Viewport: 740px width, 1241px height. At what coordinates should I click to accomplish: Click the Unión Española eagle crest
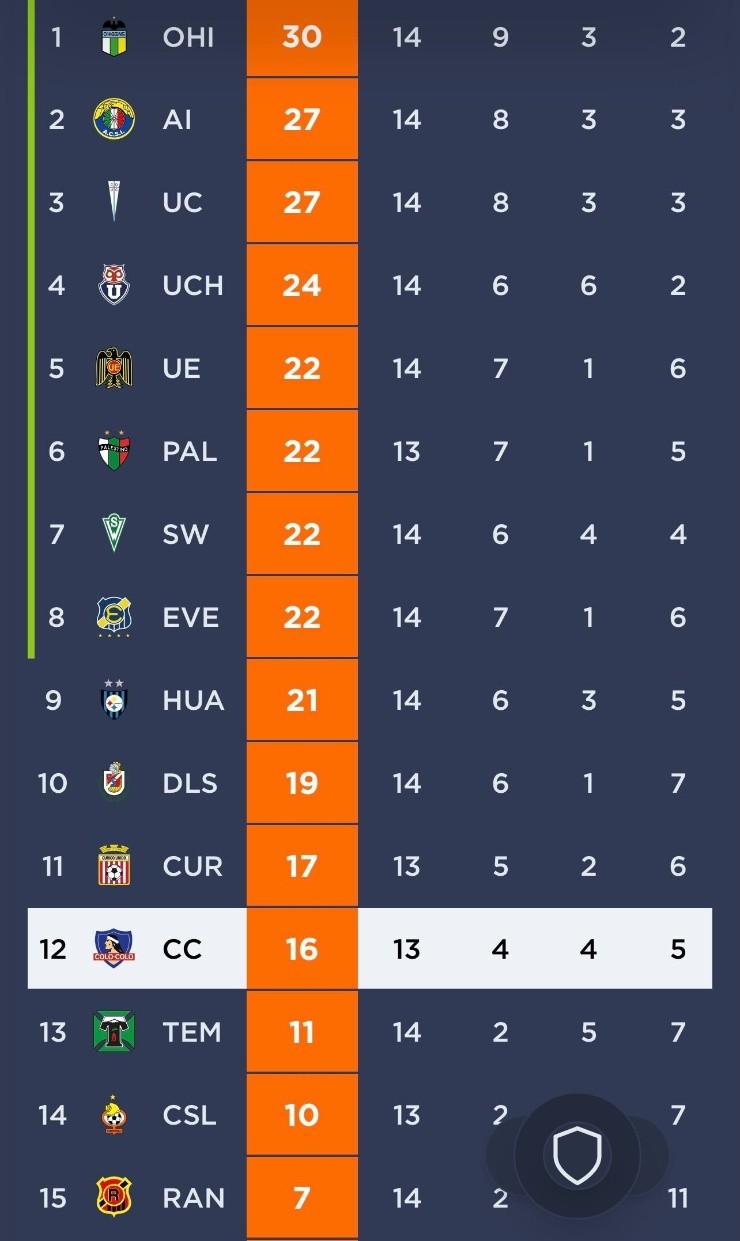114,368
